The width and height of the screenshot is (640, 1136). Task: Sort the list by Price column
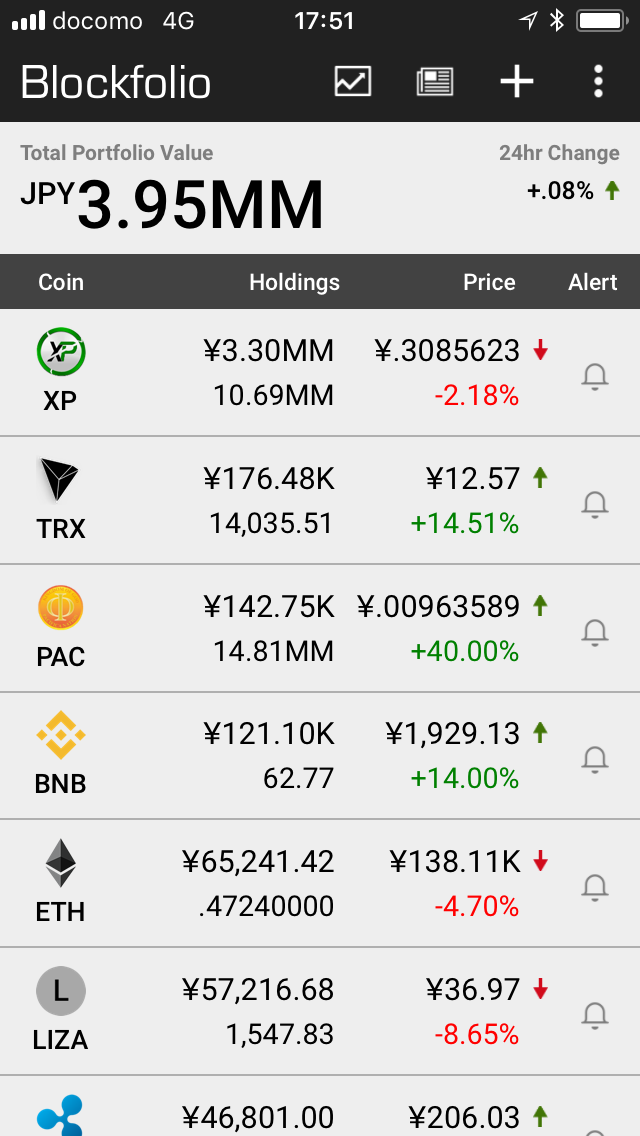click(x=489, y=282)
